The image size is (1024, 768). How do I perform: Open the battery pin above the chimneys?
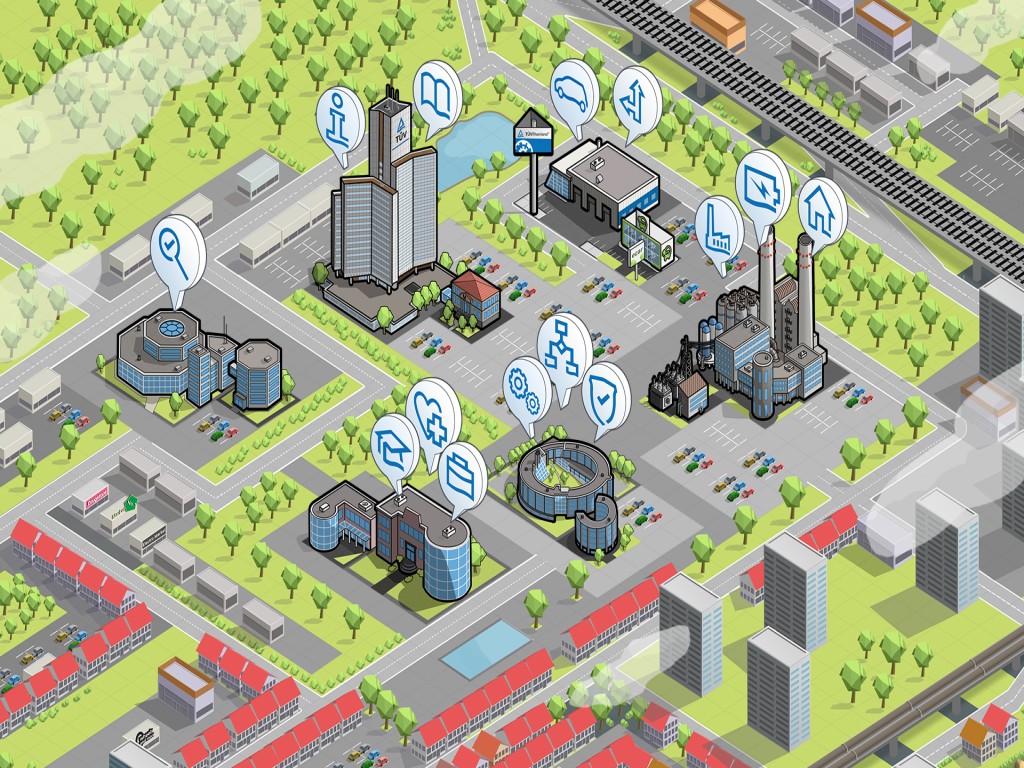click(x=763, y=185)
